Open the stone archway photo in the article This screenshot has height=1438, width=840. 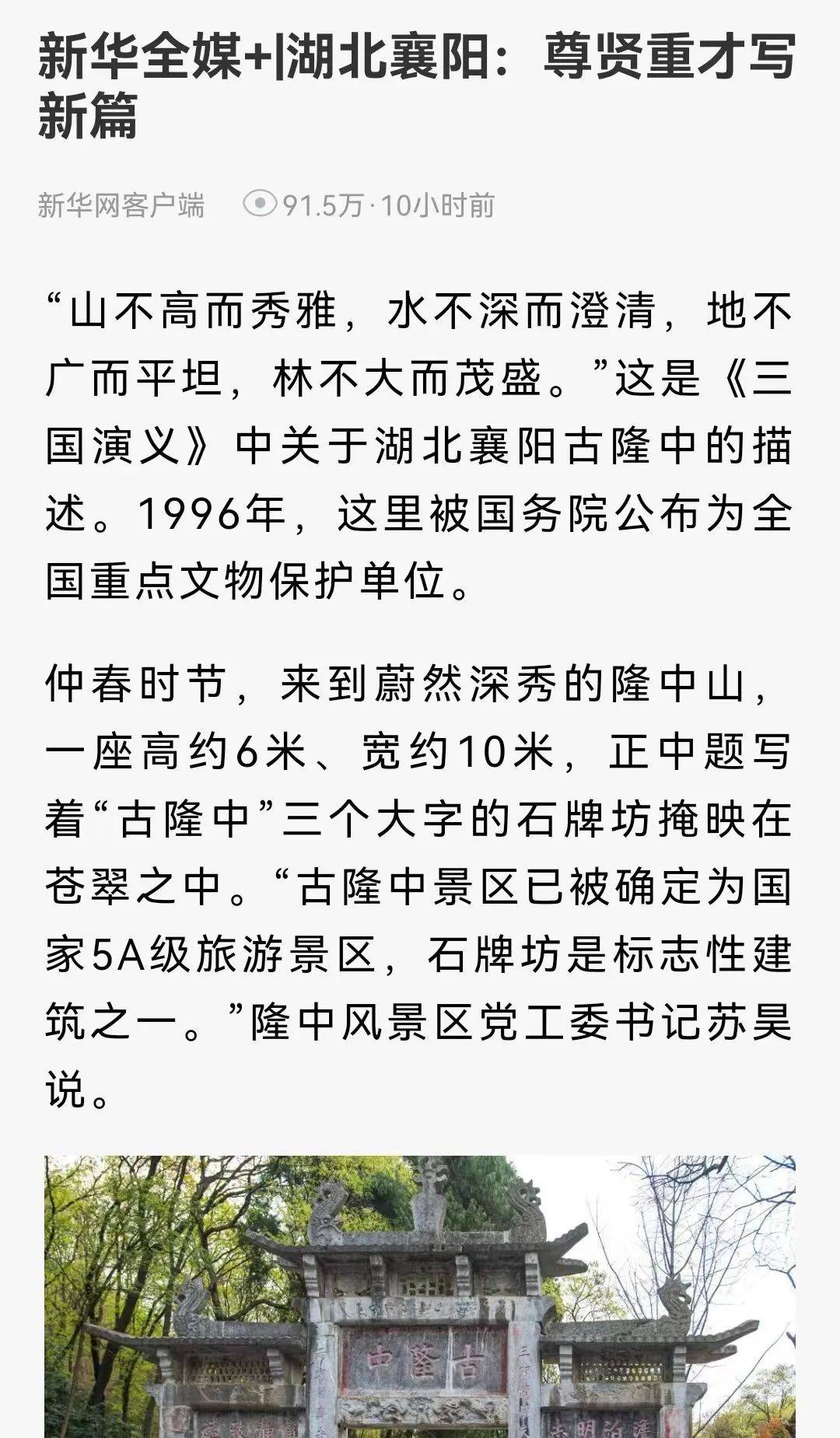tap(420, 1296)
